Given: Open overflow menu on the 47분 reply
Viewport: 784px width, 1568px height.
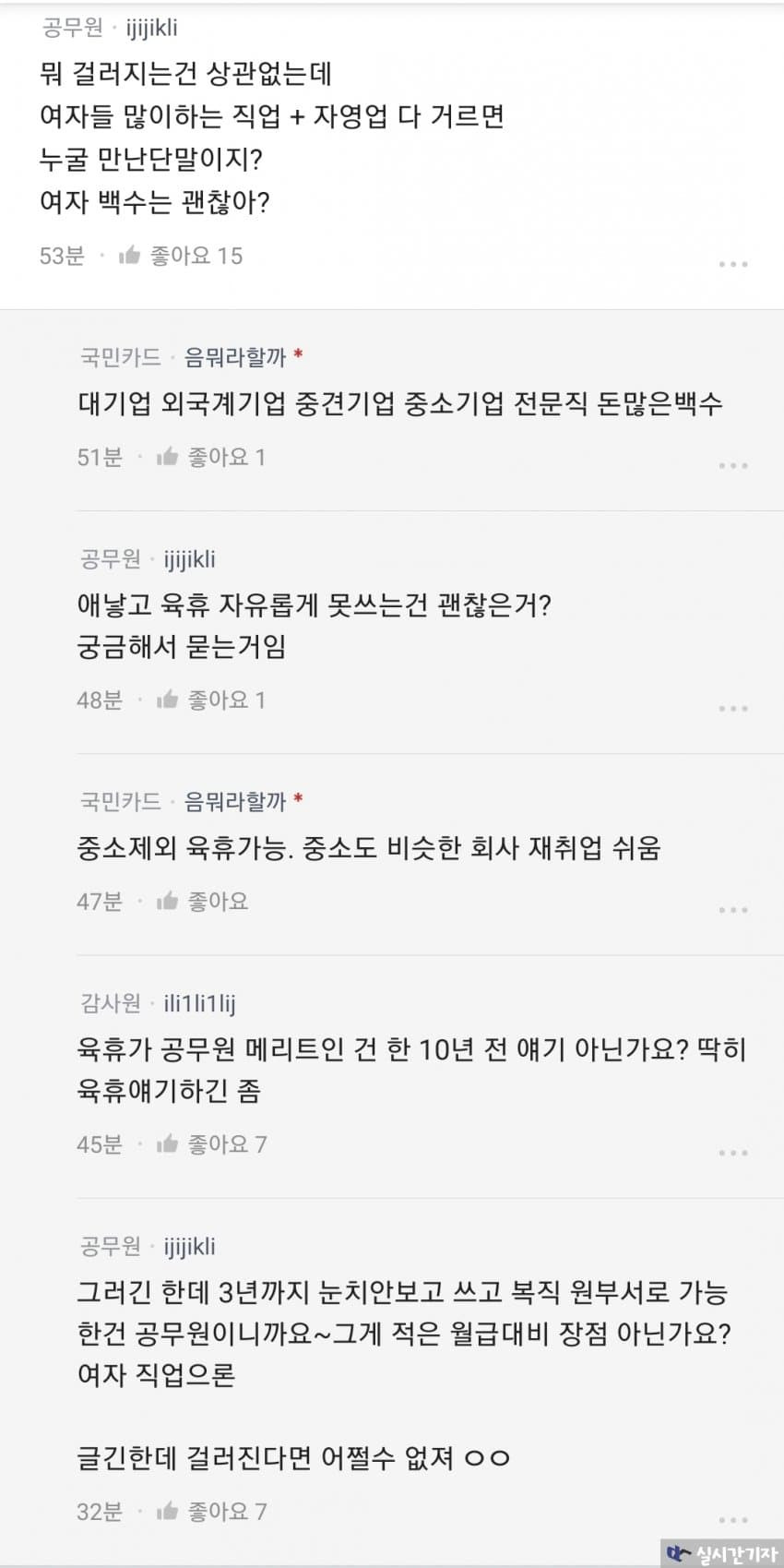Looking at the screenshot, I should pos(732,909).
